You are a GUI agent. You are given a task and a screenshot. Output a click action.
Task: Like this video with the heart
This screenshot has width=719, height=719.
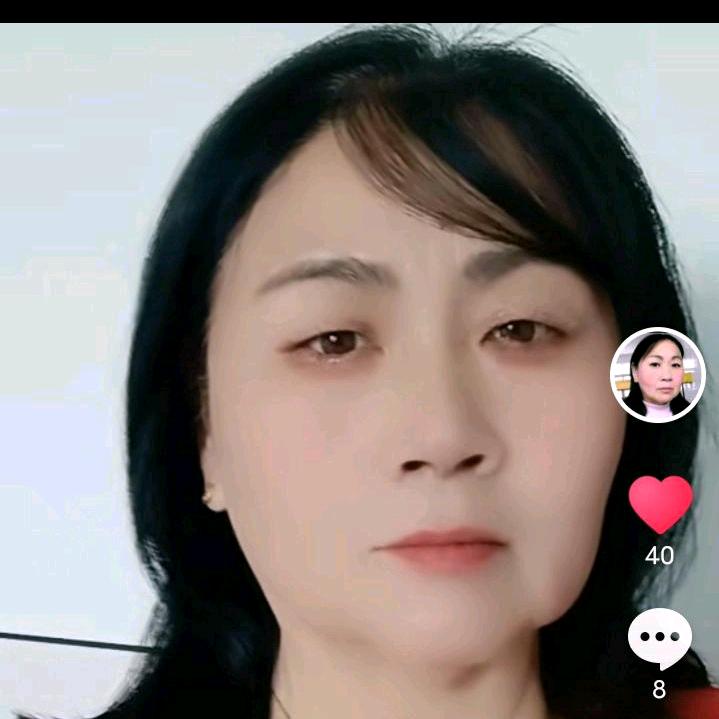pyautogui.click(x=660, y=503)
